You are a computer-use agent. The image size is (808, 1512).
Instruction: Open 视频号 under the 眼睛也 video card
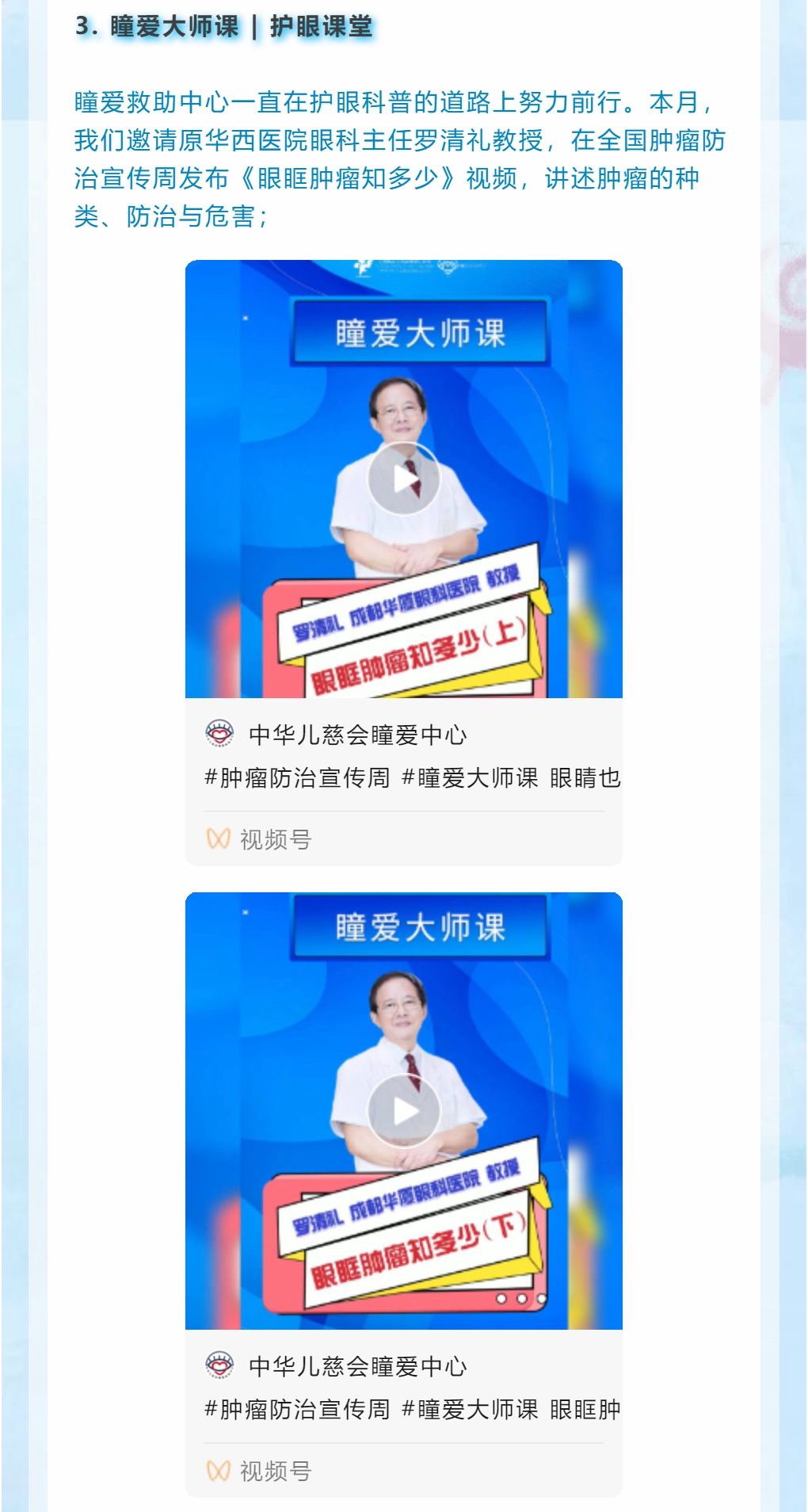[260, 839]
